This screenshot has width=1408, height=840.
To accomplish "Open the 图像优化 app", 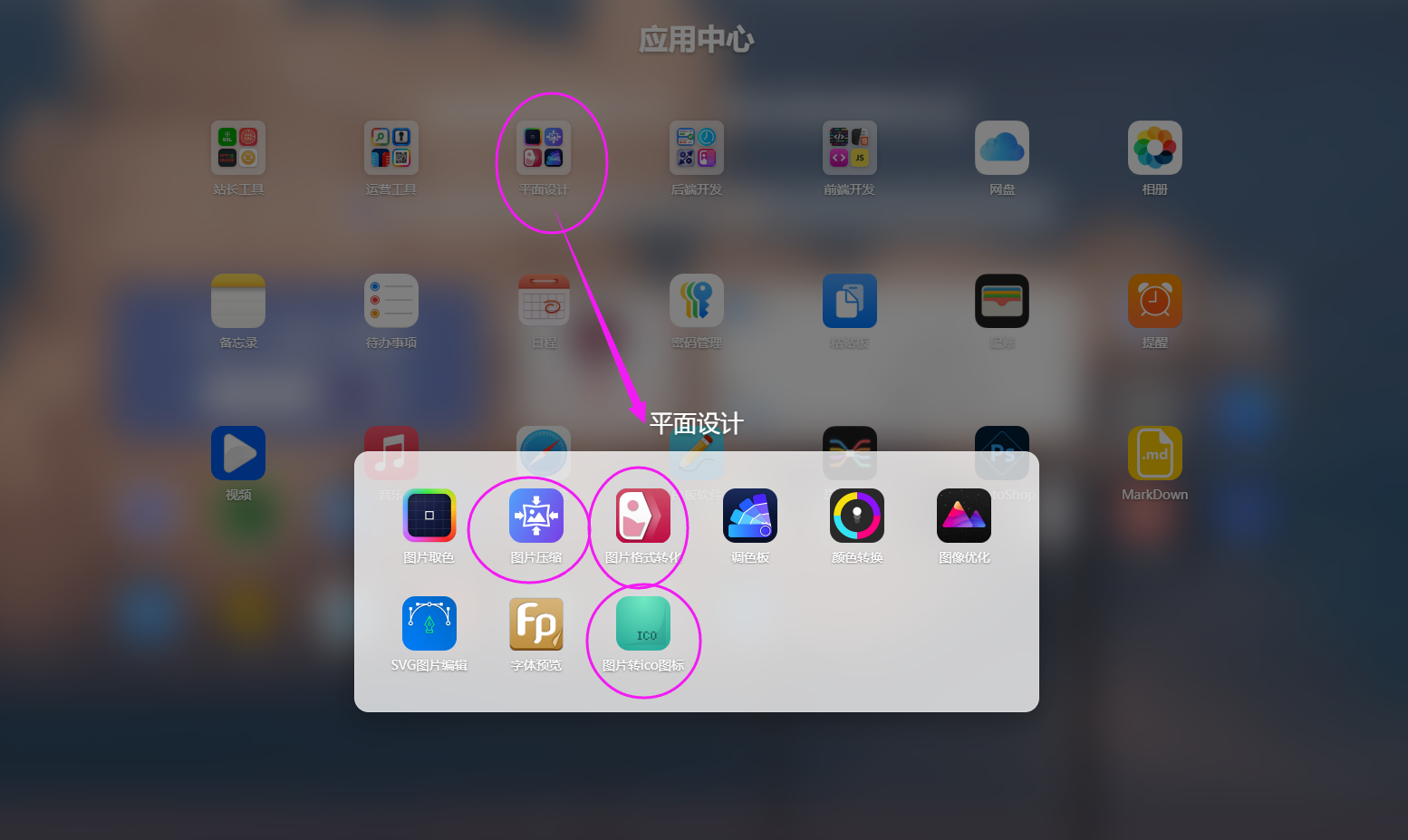I will (964, 516).
